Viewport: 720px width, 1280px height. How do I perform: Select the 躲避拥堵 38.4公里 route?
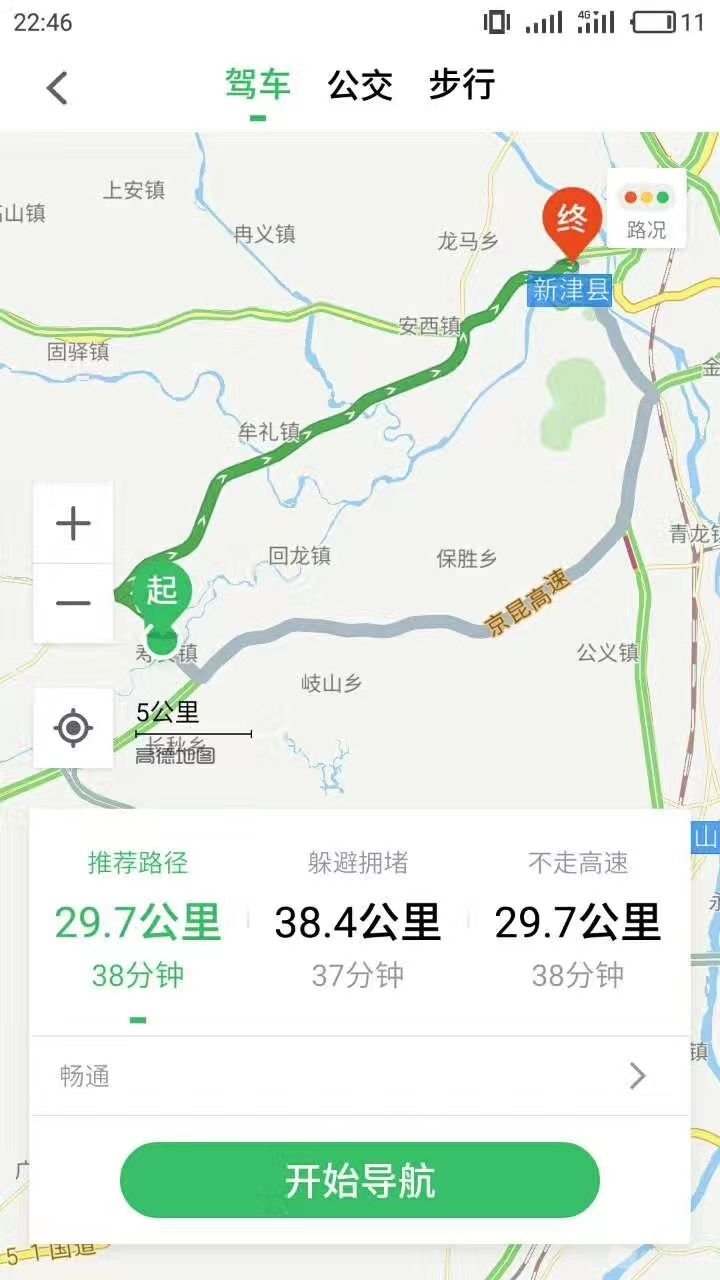(358, 920)
